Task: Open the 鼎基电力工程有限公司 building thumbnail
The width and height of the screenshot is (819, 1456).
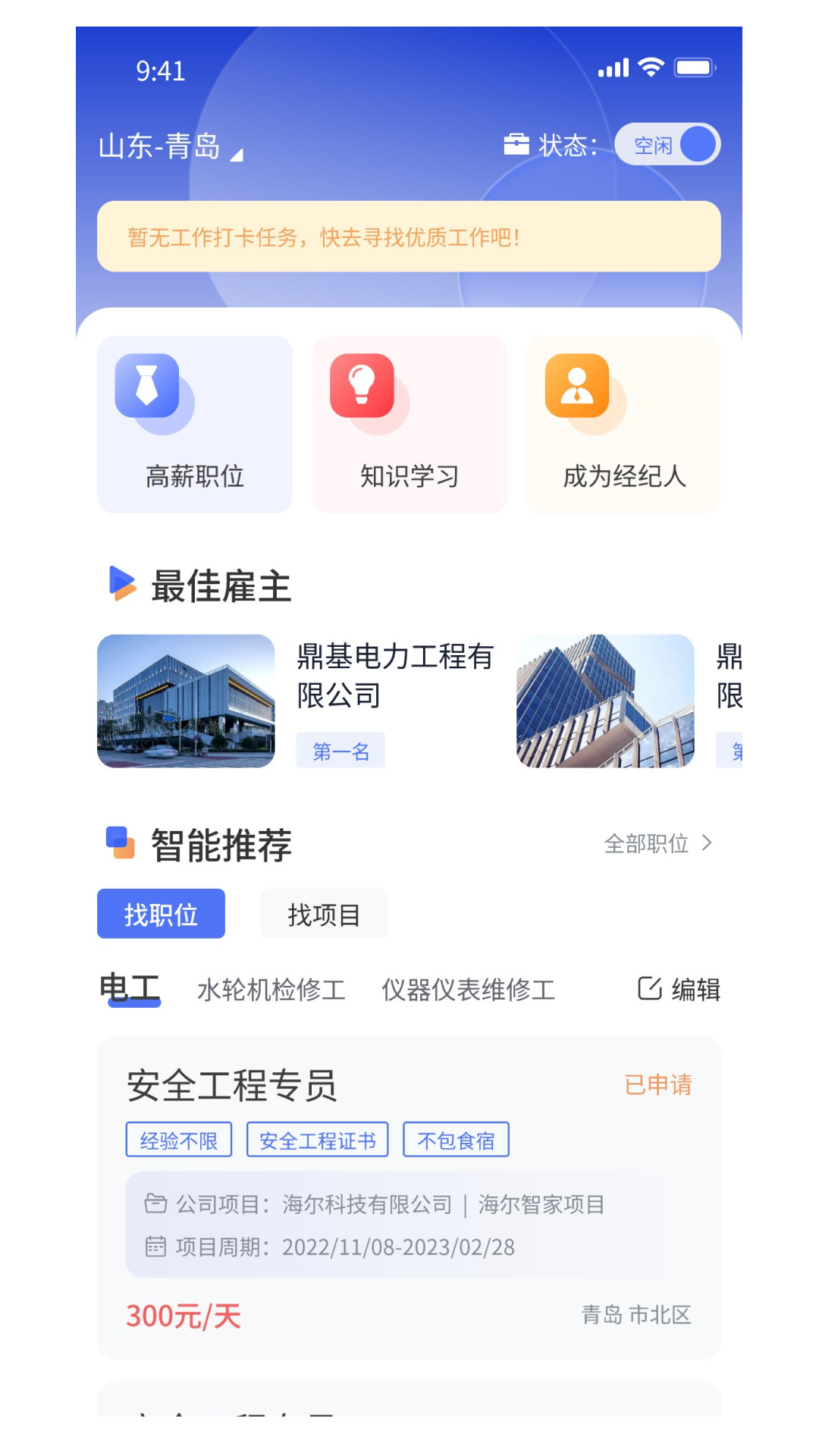Action: 187,702
